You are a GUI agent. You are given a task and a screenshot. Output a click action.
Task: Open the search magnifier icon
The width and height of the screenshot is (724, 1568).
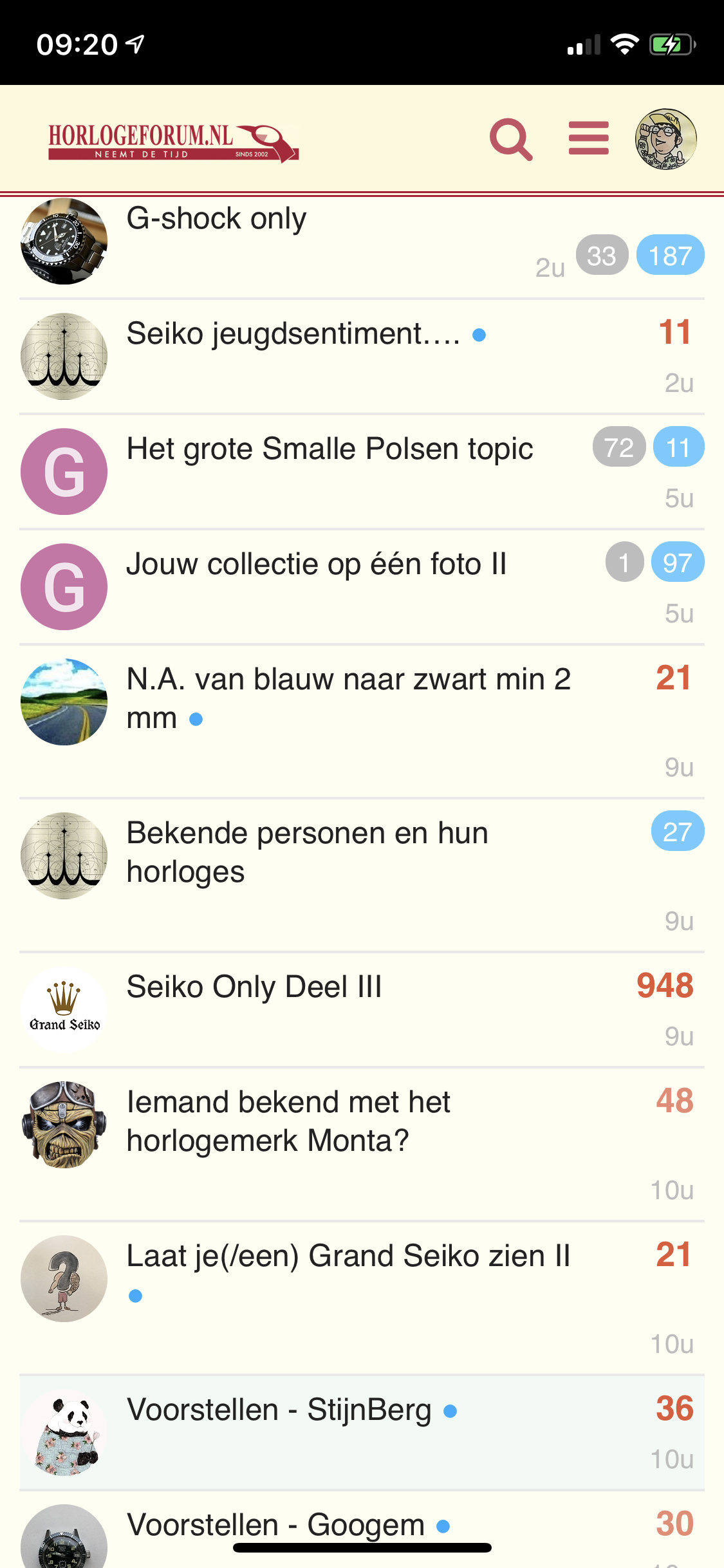(x=511, y=139)
